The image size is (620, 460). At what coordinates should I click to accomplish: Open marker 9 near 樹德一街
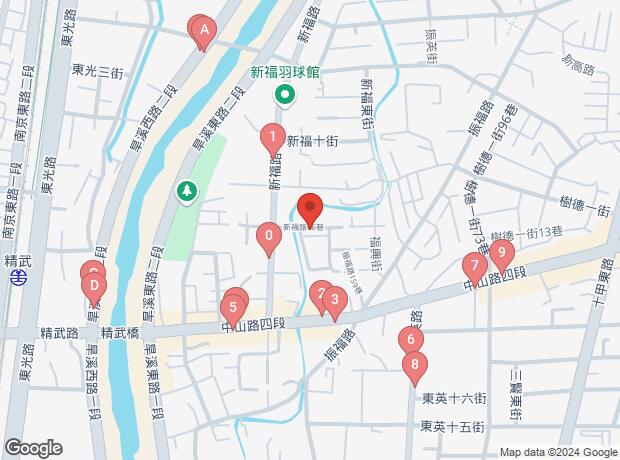pyautogui.click(x=501, y=253)
